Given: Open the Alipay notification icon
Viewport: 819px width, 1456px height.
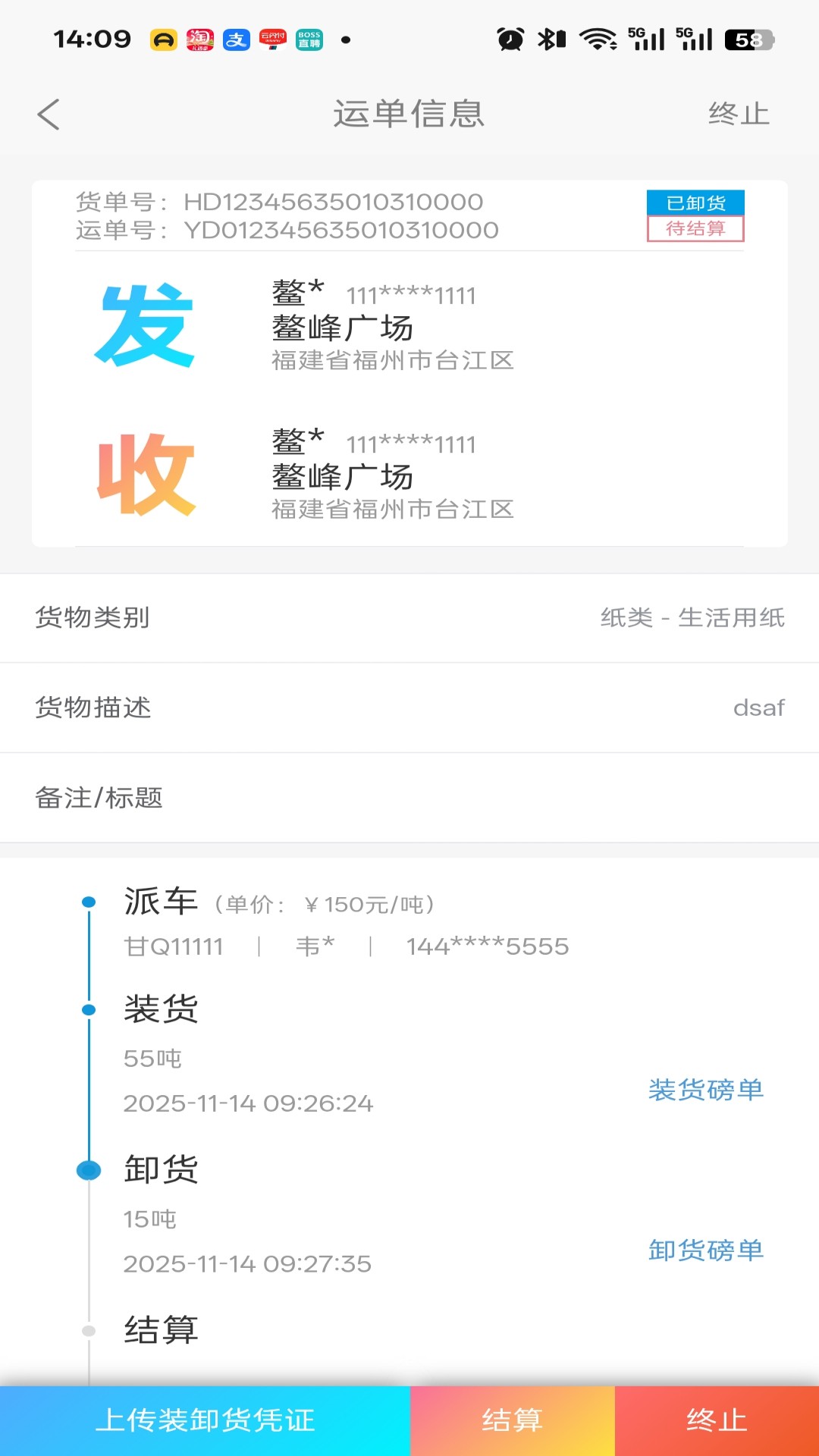Looking at the screenshot, I should tap(237, 39).
